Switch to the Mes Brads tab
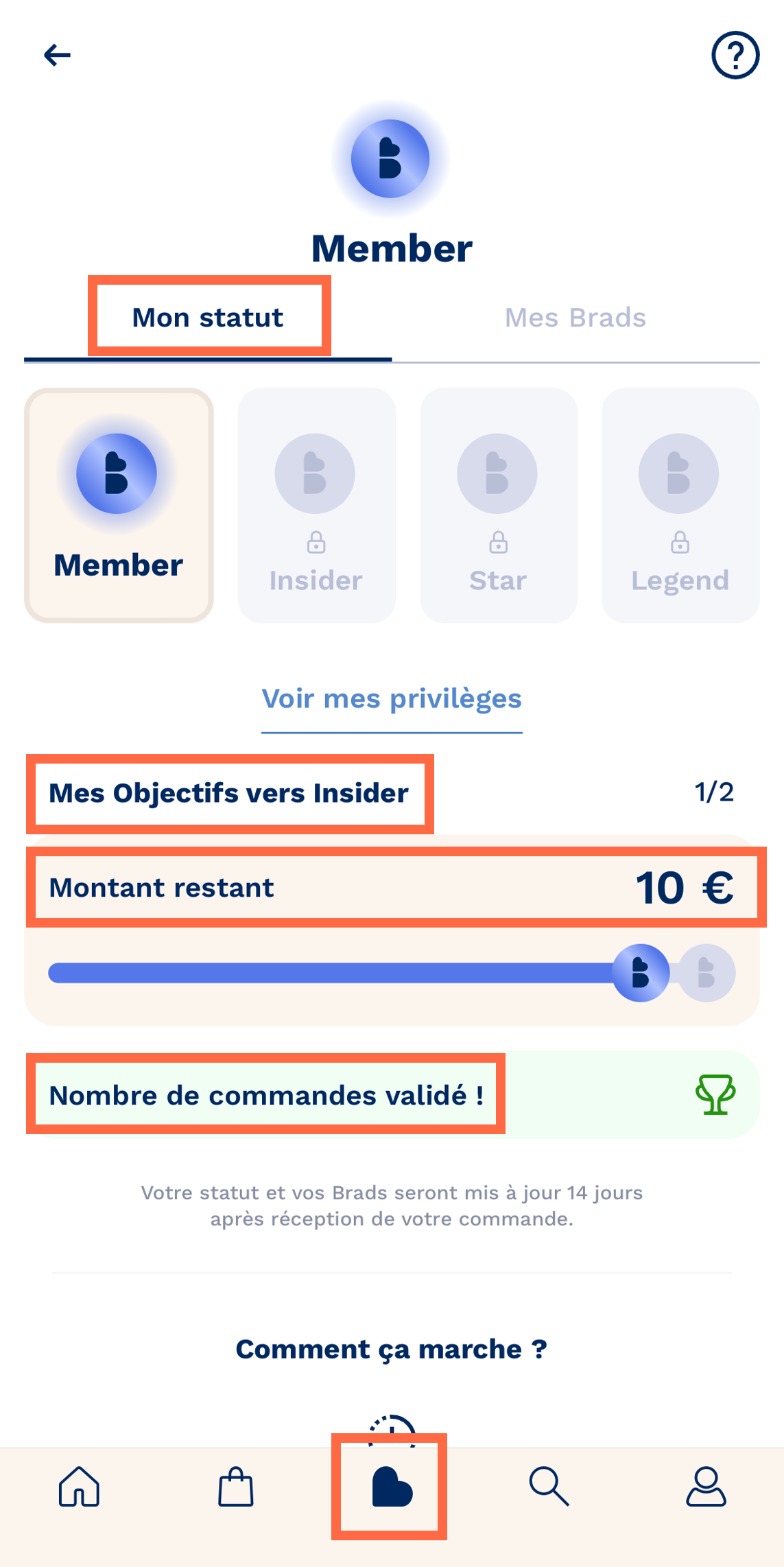784x1567 pixels. (575, 318)
